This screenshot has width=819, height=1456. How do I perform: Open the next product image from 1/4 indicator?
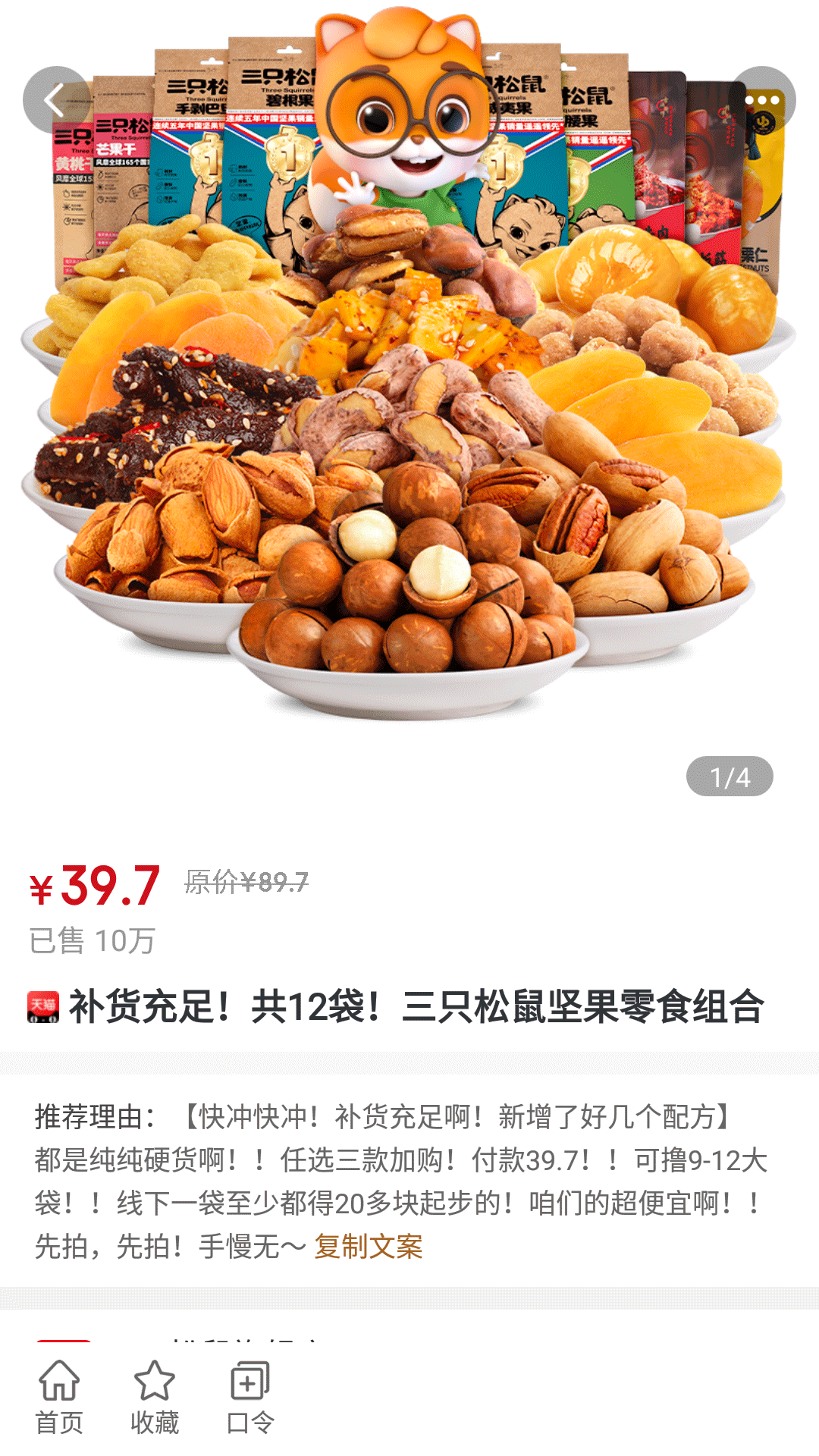coord(730,775)
